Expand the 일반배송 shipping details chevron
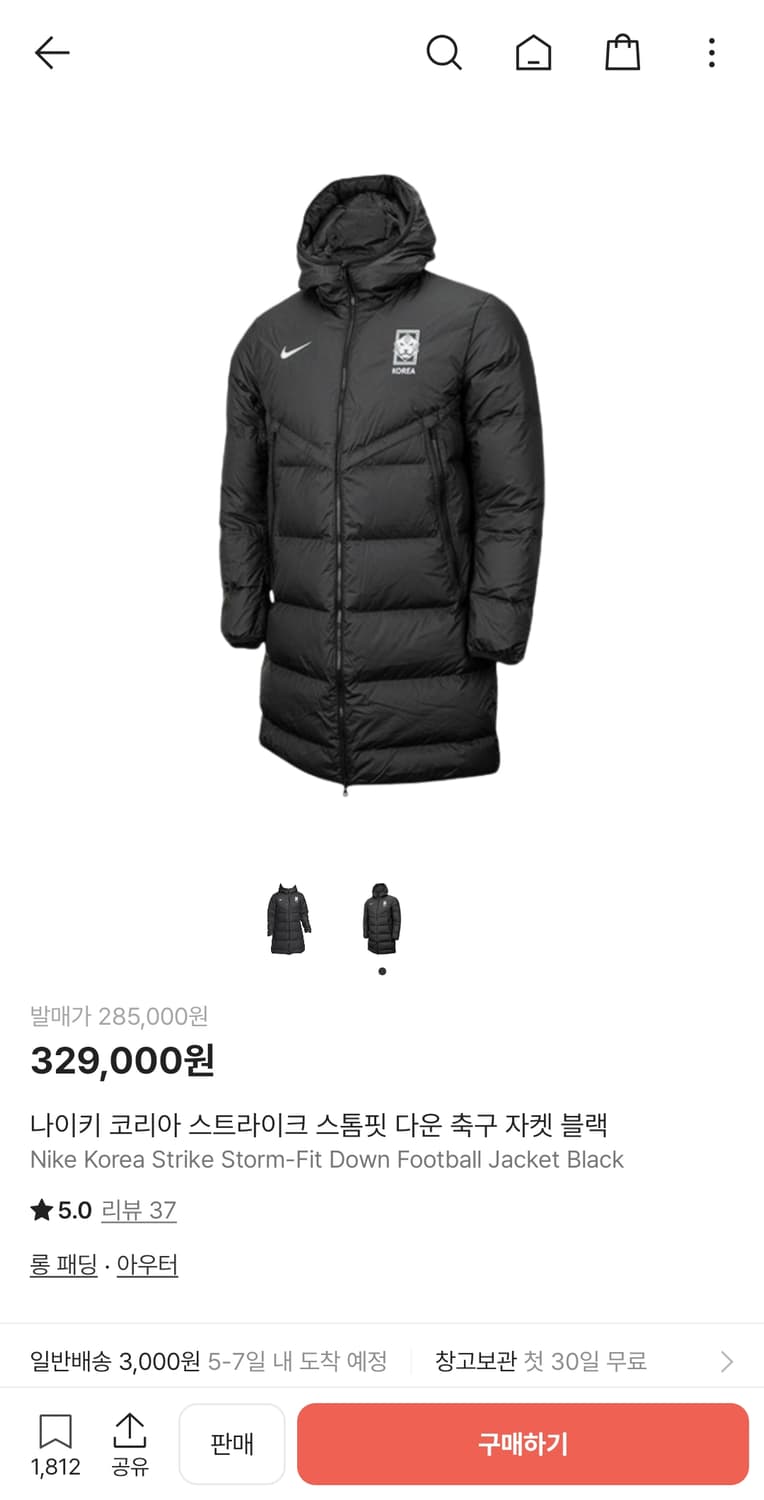 point(725,1361)
